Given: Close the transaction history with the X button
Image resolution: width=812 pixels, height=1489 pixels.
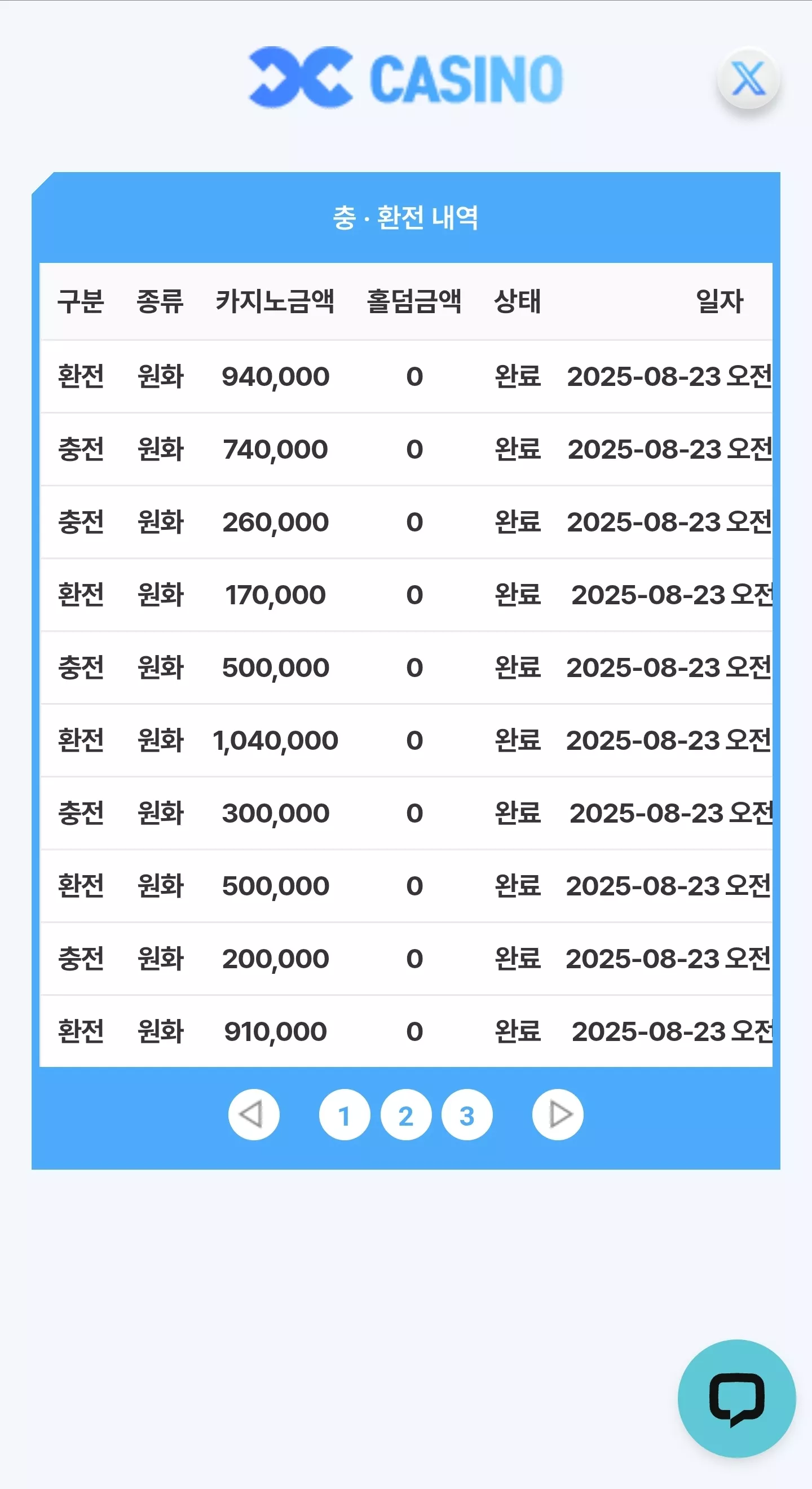Looking at the screenshot, I should tap(748, 78).
